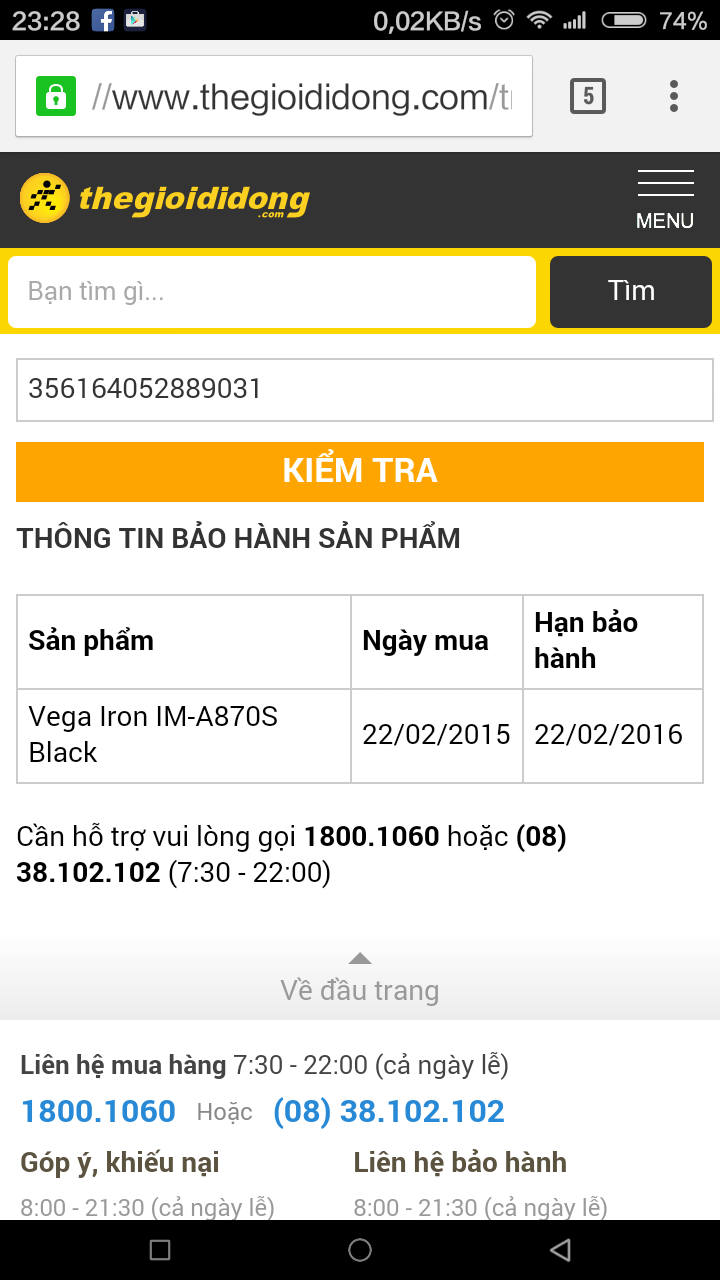Tap the Tìm search button
Viewport: 720px width, 1280px height.
pyautogui.click(x=631, y=291)
